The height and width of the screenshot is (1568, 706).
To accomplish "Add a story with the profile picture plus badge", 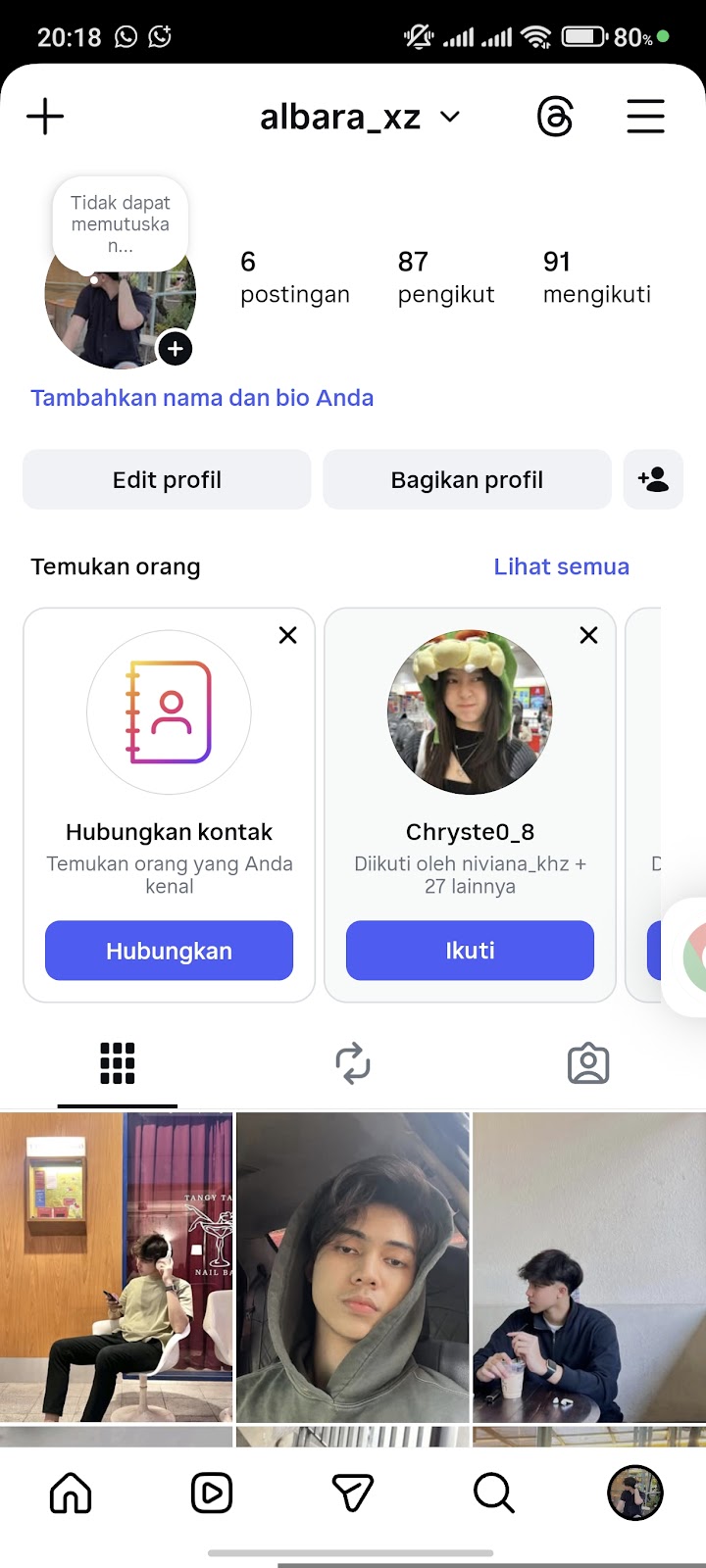I will tap(175, 348).
